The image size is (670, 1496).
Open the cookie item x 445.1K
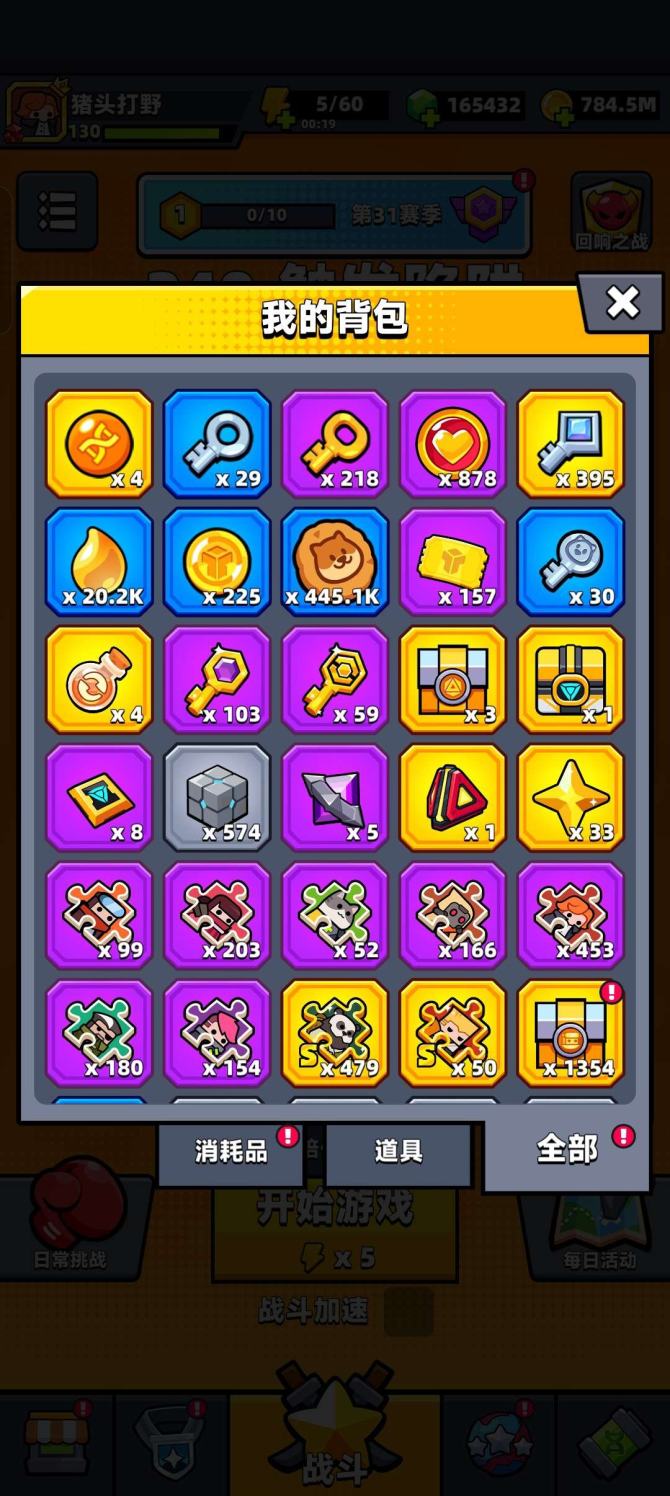click(335, 561)
